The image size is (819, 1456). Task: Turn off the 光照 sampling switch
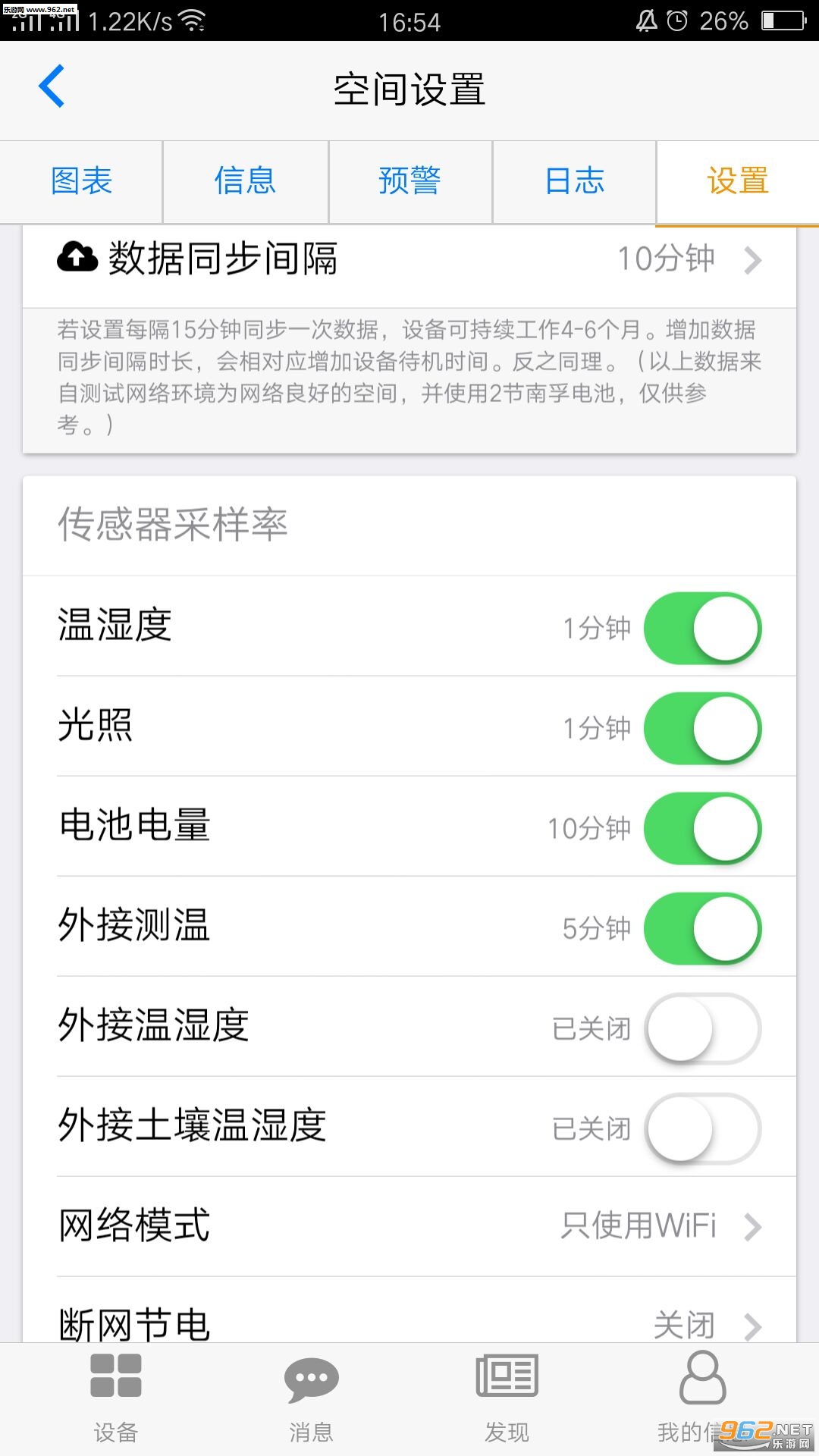click(x=702, y=728)
